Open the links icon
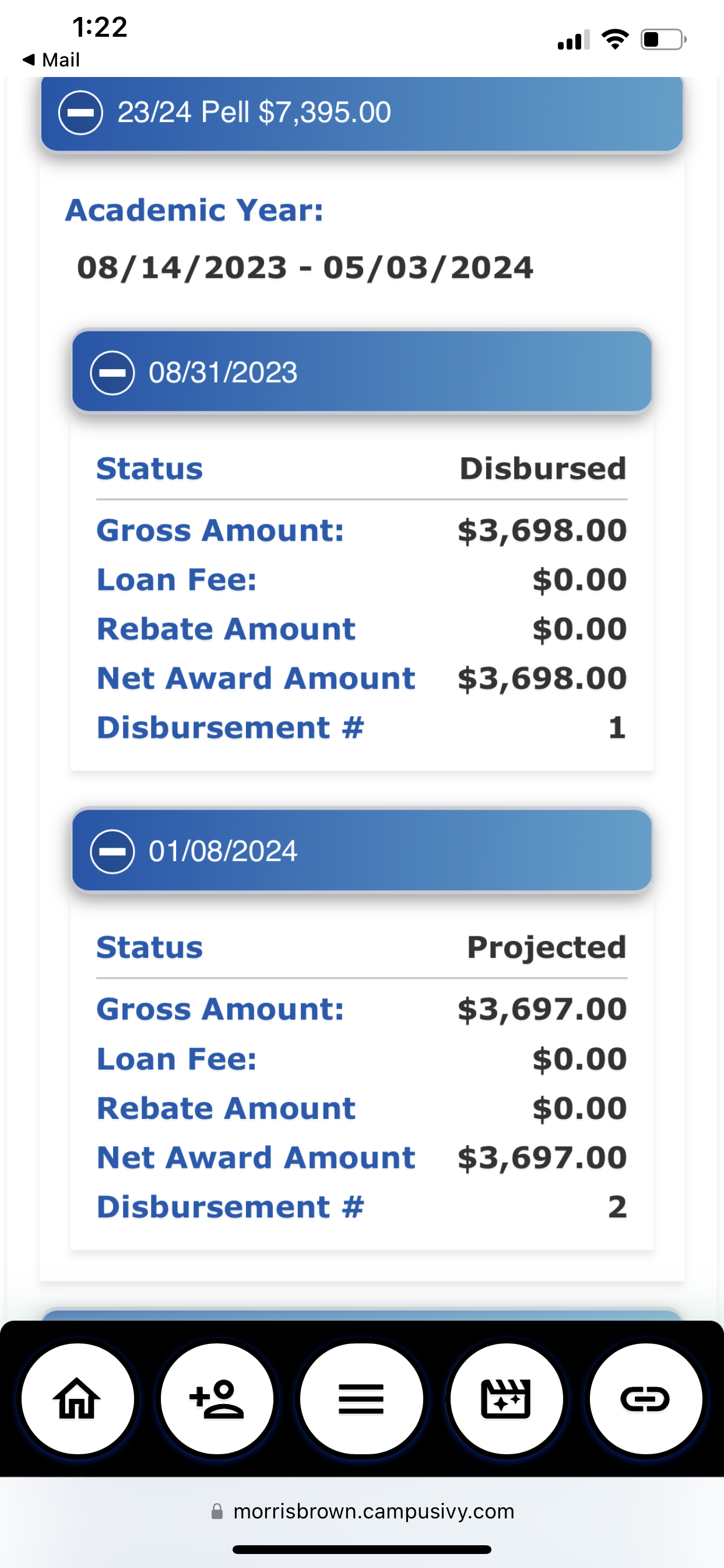The height and width of the screenshot is (1568, 724). (x=645, y=1398)
